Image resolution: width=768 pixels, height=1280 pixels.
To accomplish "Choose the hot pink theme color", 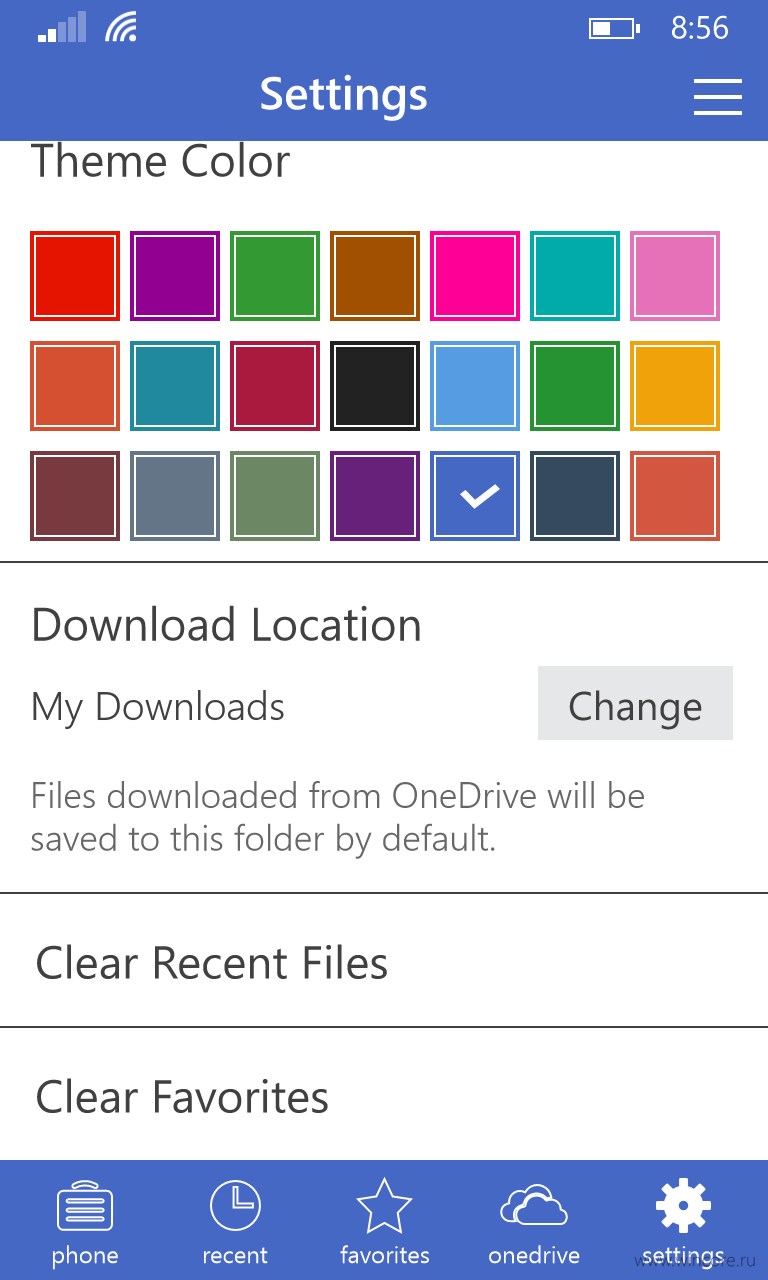I will pyautogui.click(x=475, y=276).
